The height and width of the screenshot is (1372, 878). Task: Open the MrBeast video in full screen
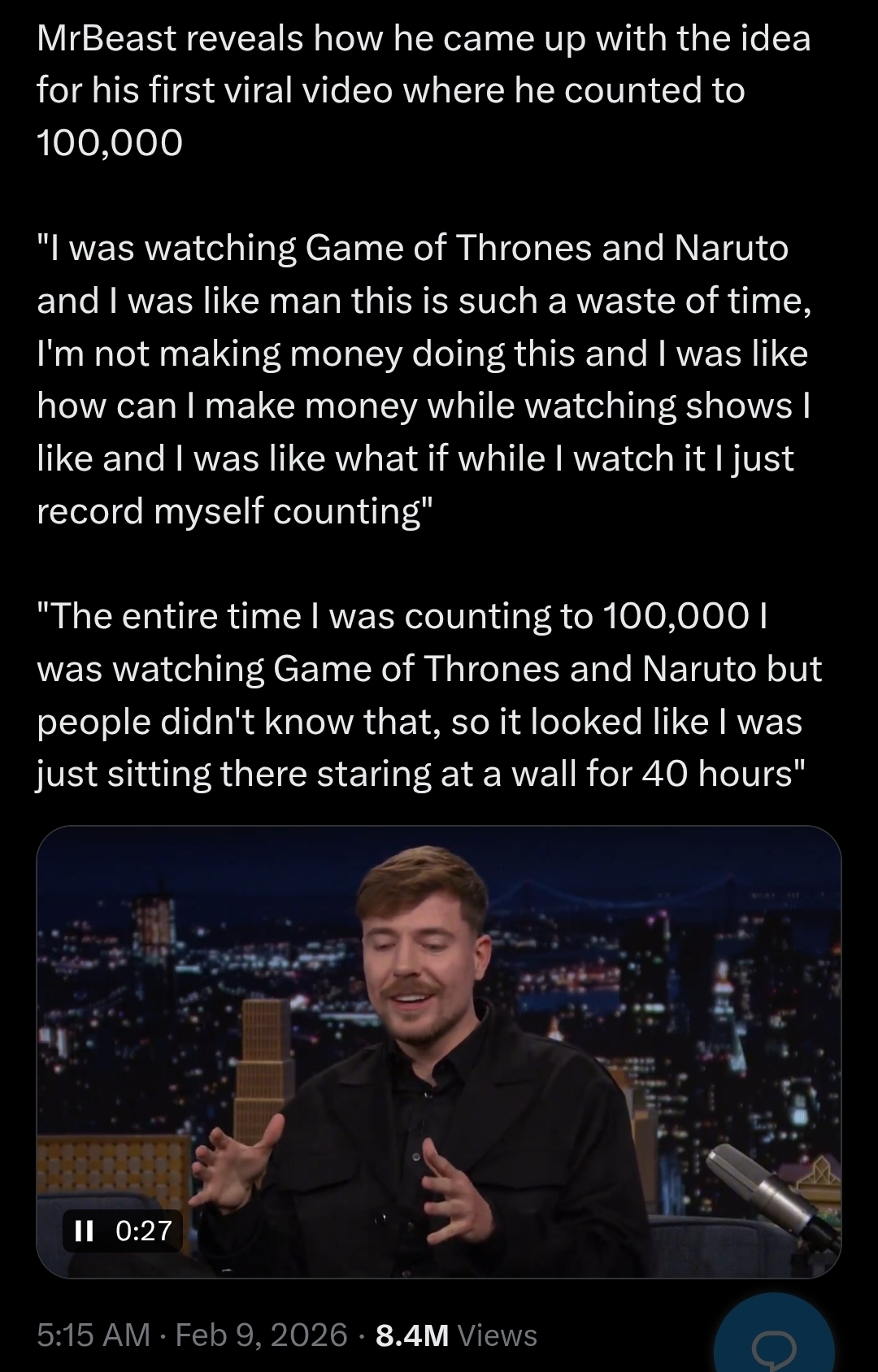coord(439,1049)
